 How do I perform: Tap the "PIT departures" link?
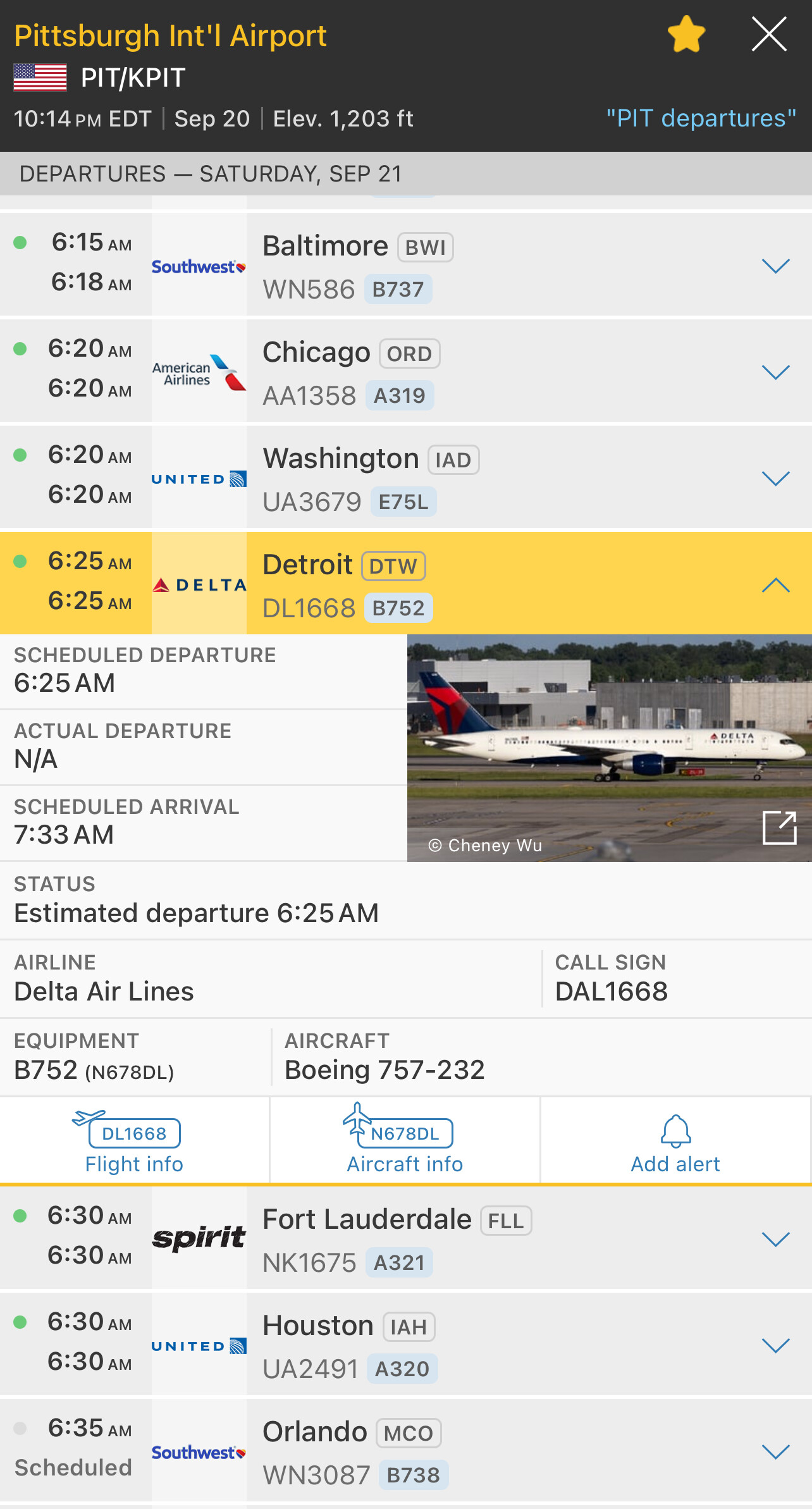point(701,118)
